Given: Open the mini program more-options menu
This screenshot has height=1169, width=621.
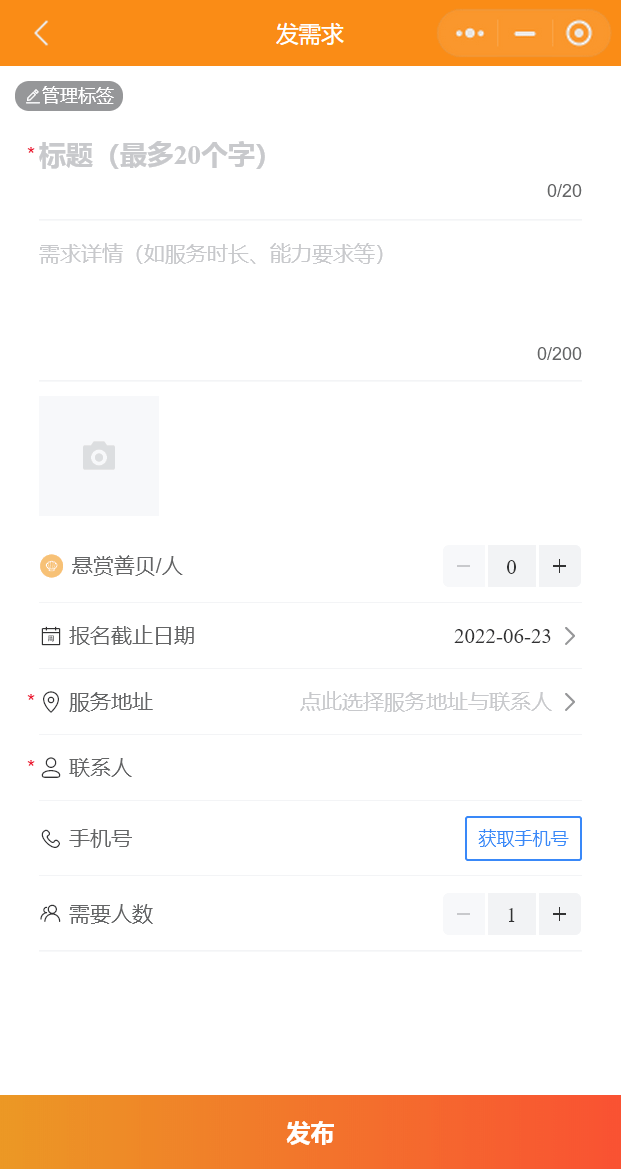Looking at the screenshot, I should click(x=470, y=33).
